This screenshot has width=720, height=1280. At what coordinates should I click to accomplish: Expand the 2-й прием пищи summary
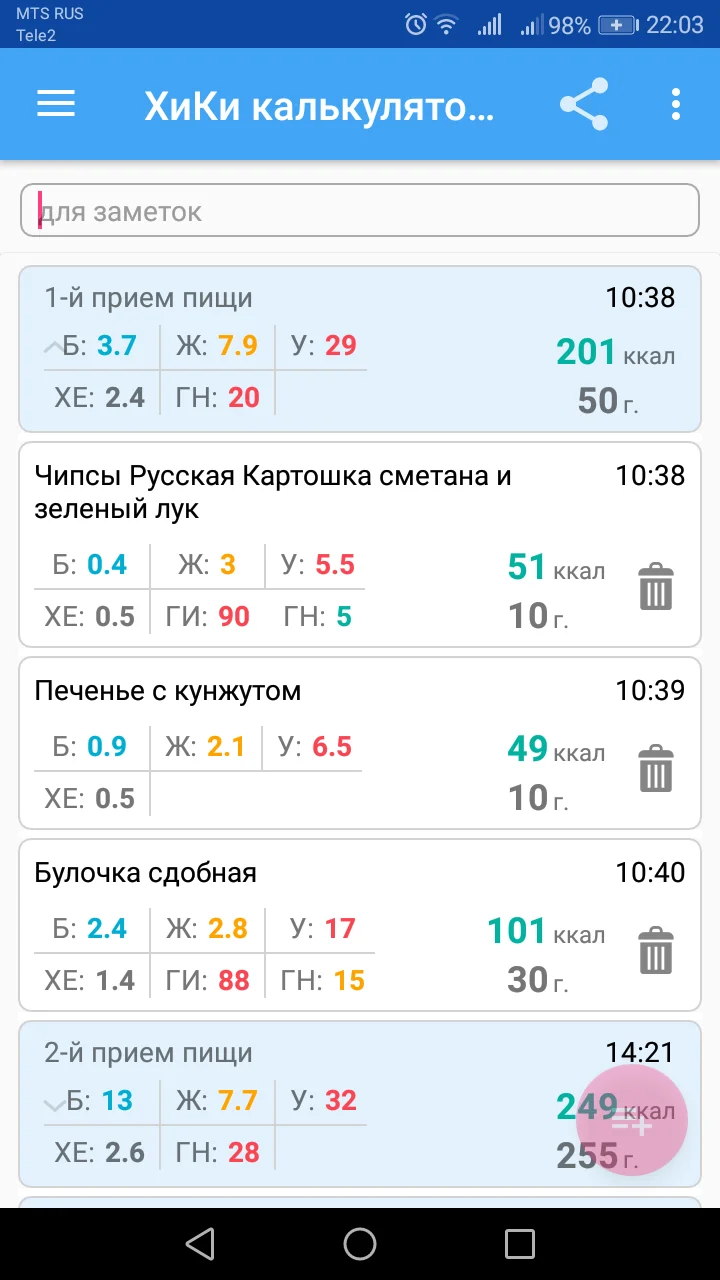[x=48, y=1104]
